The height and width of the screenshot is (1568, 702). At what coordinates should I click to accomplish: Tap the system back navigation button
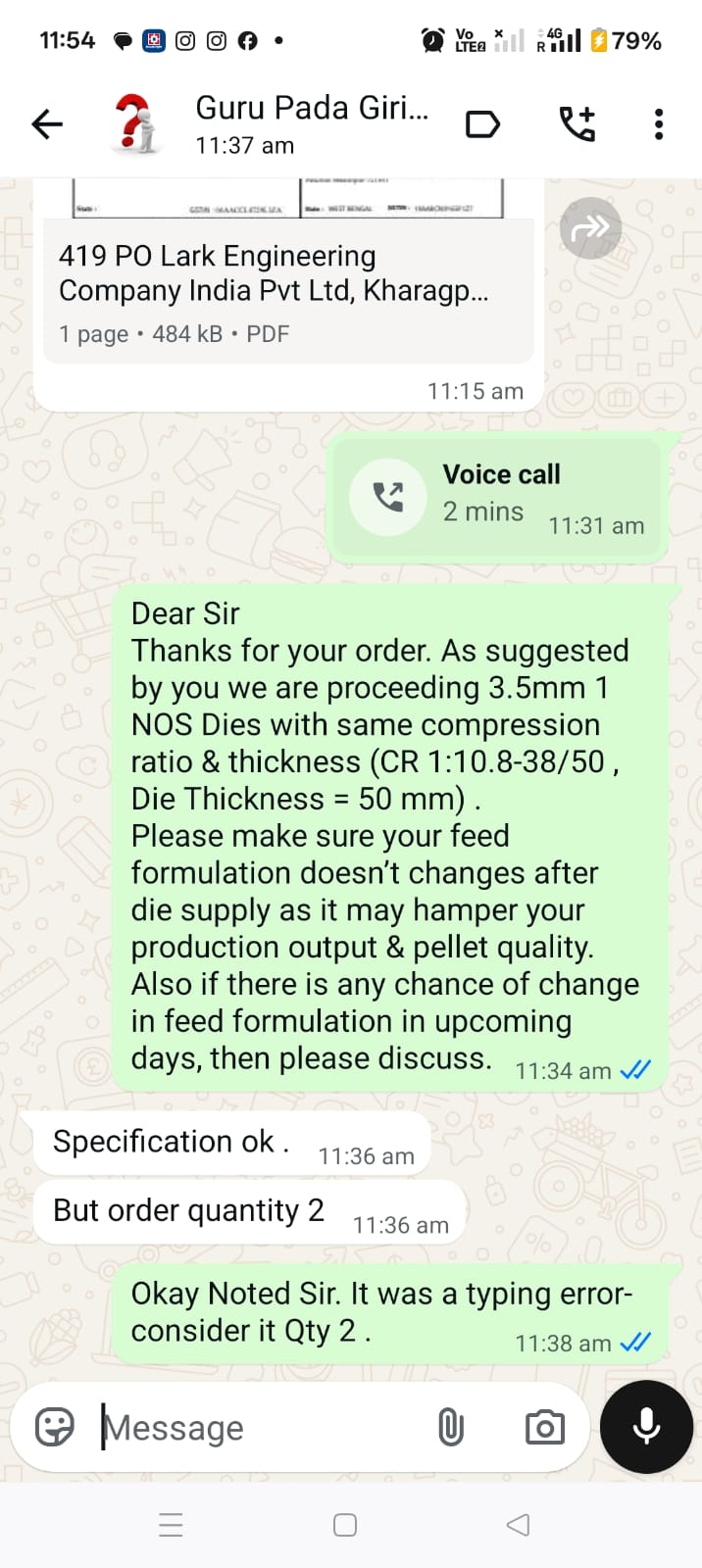(518, 1525)
